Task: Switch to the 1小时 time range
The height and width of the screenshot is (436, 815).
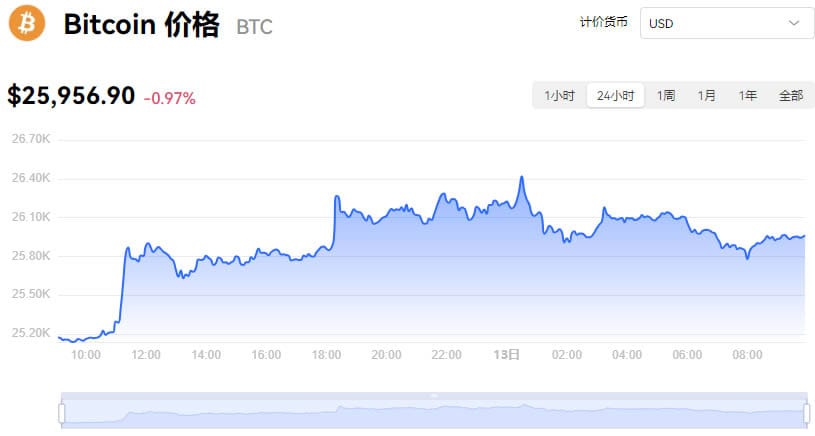Action: click(x=559, y=96)
